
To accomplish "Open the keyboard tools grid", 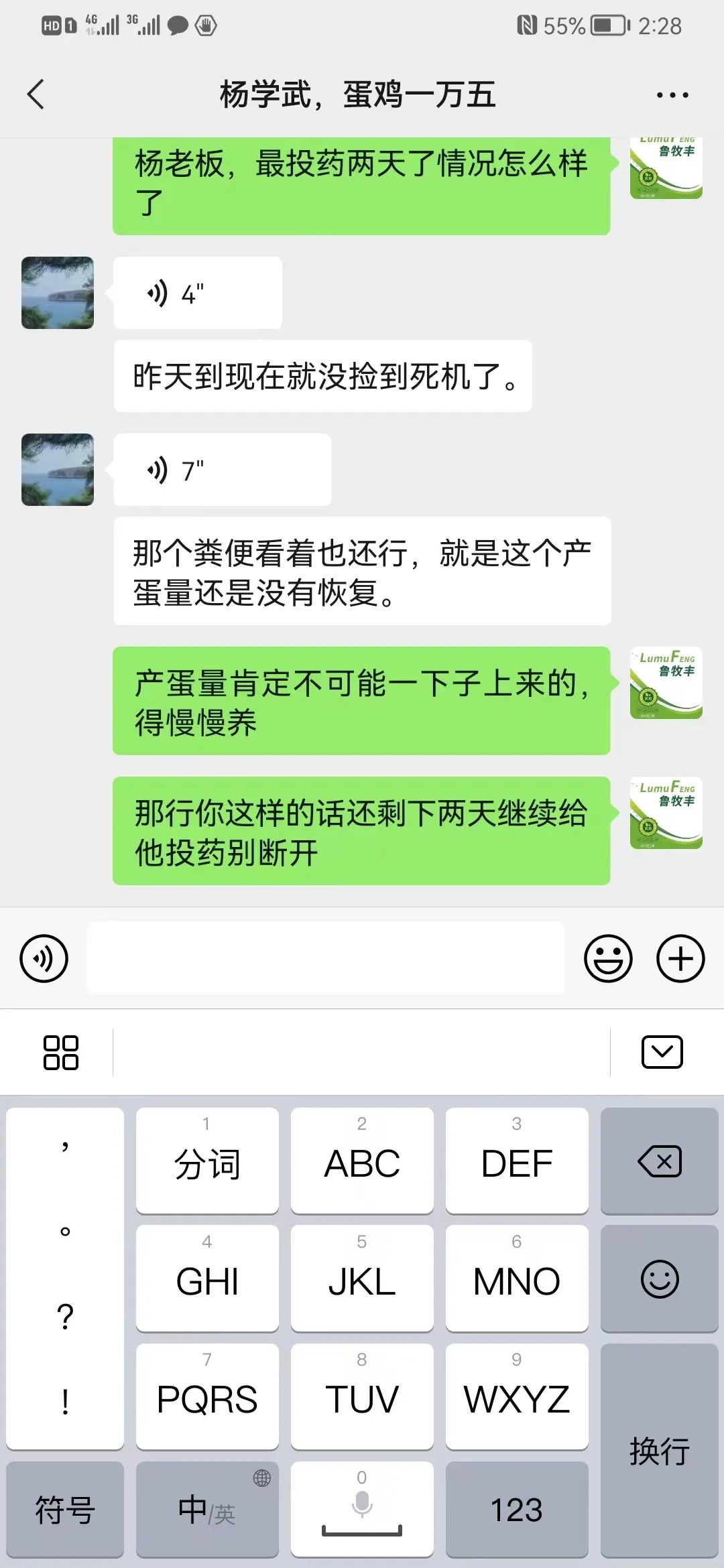I will pyautogui.click(x=61, y=1052).
